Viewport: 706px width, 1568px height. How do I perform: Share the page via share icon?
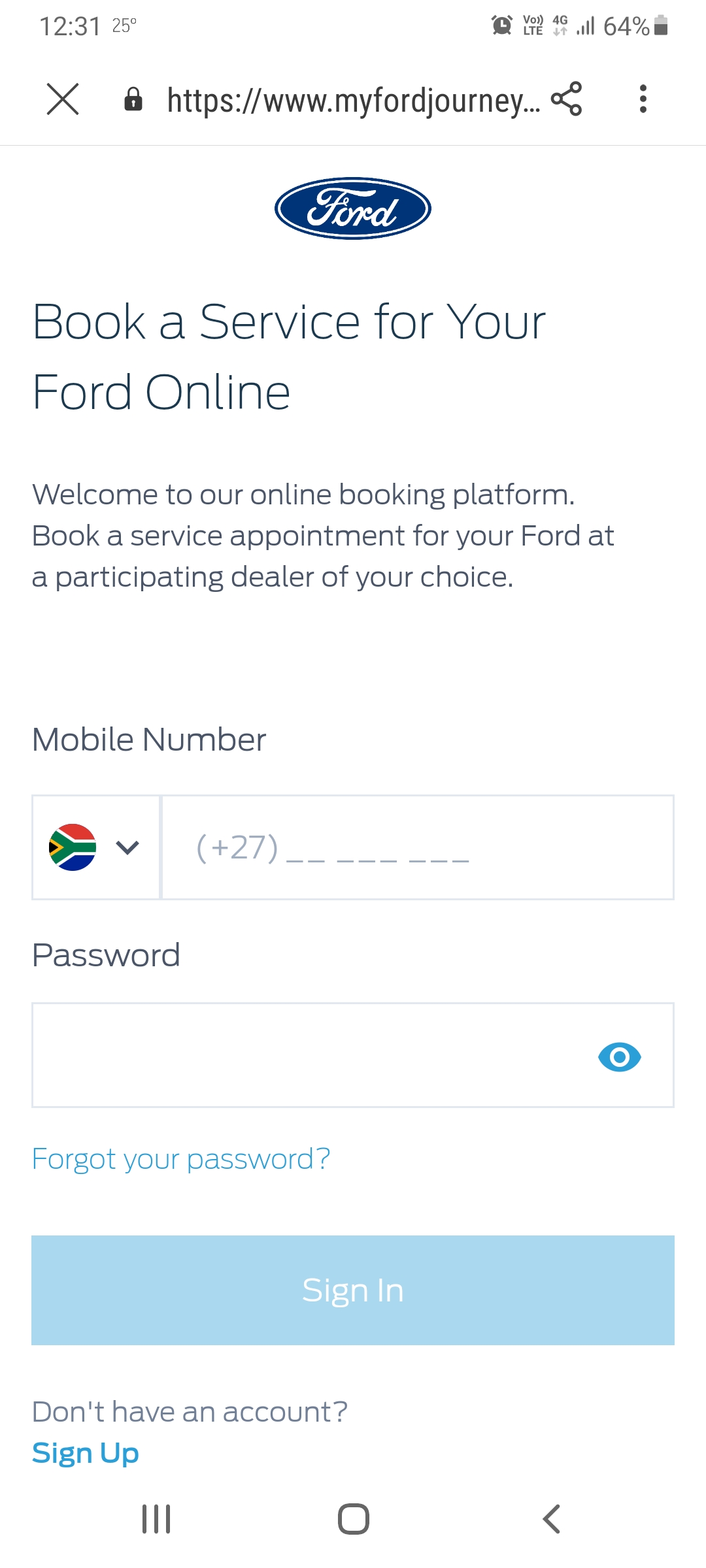pyautogui.click(x=566, y=99)
